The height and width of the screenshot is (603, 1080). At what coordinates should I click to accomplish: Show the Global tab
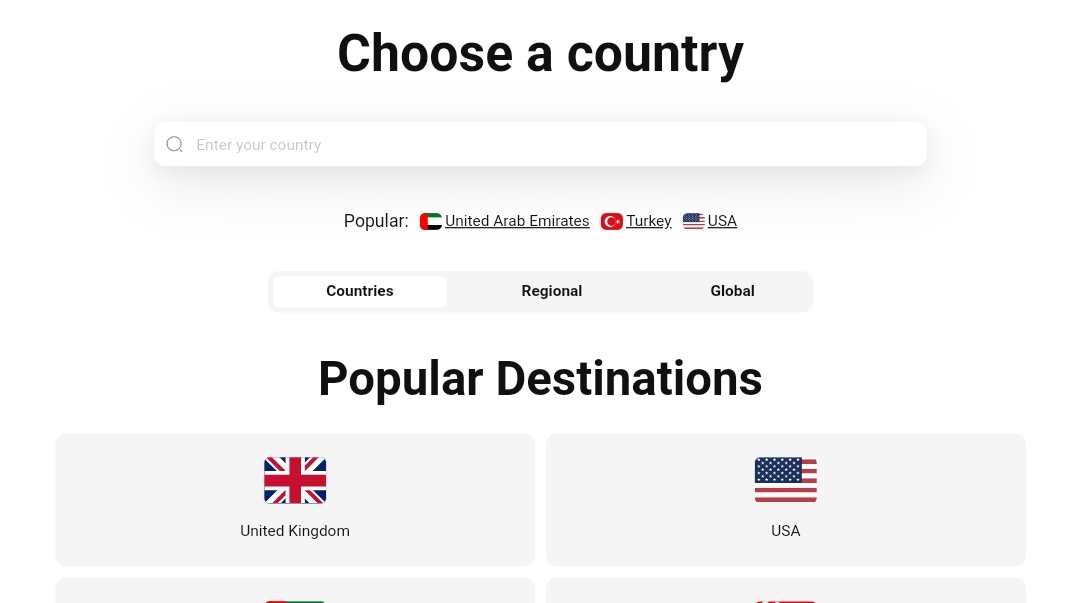click(732, 291)
